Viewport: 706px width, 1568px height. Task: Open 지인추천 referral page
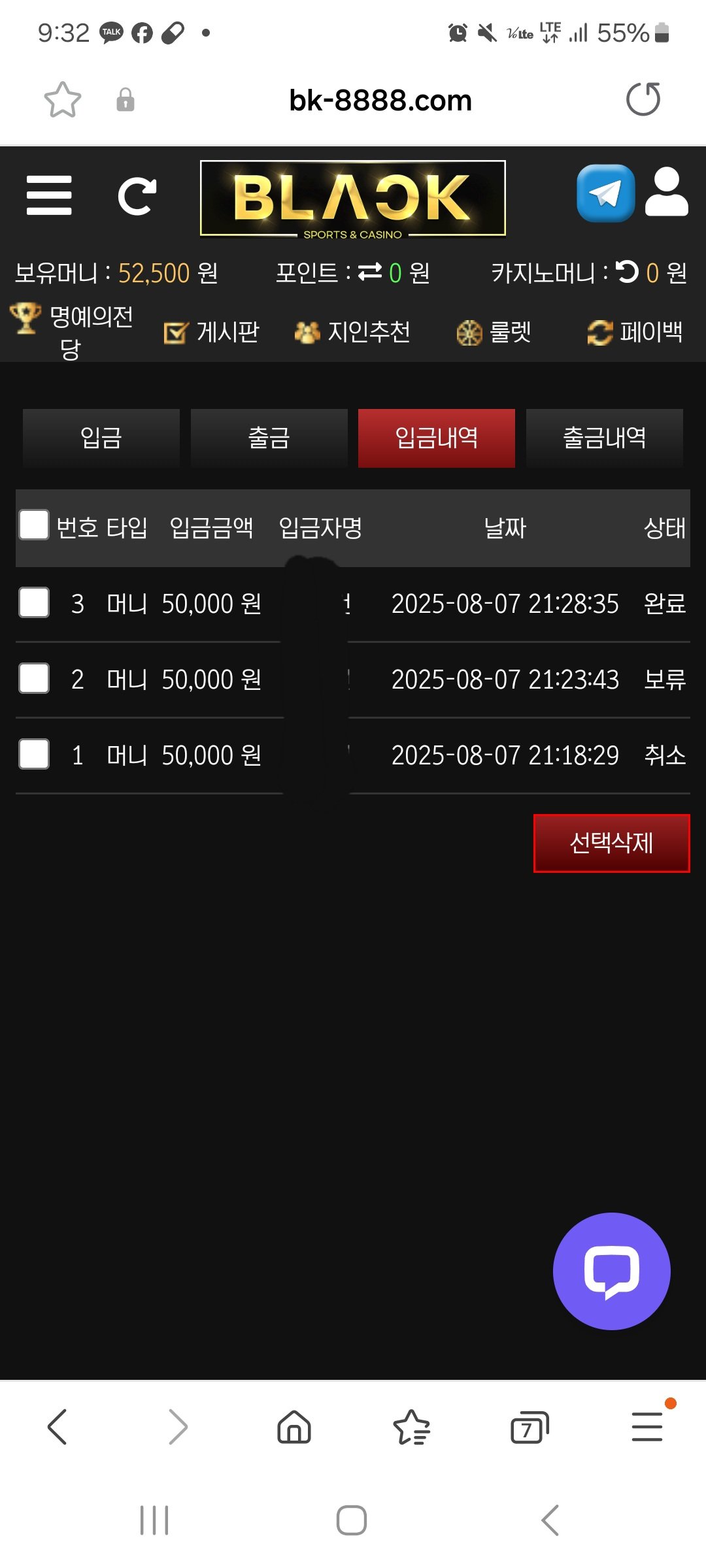pyautogui.click(x=353, y=333)
